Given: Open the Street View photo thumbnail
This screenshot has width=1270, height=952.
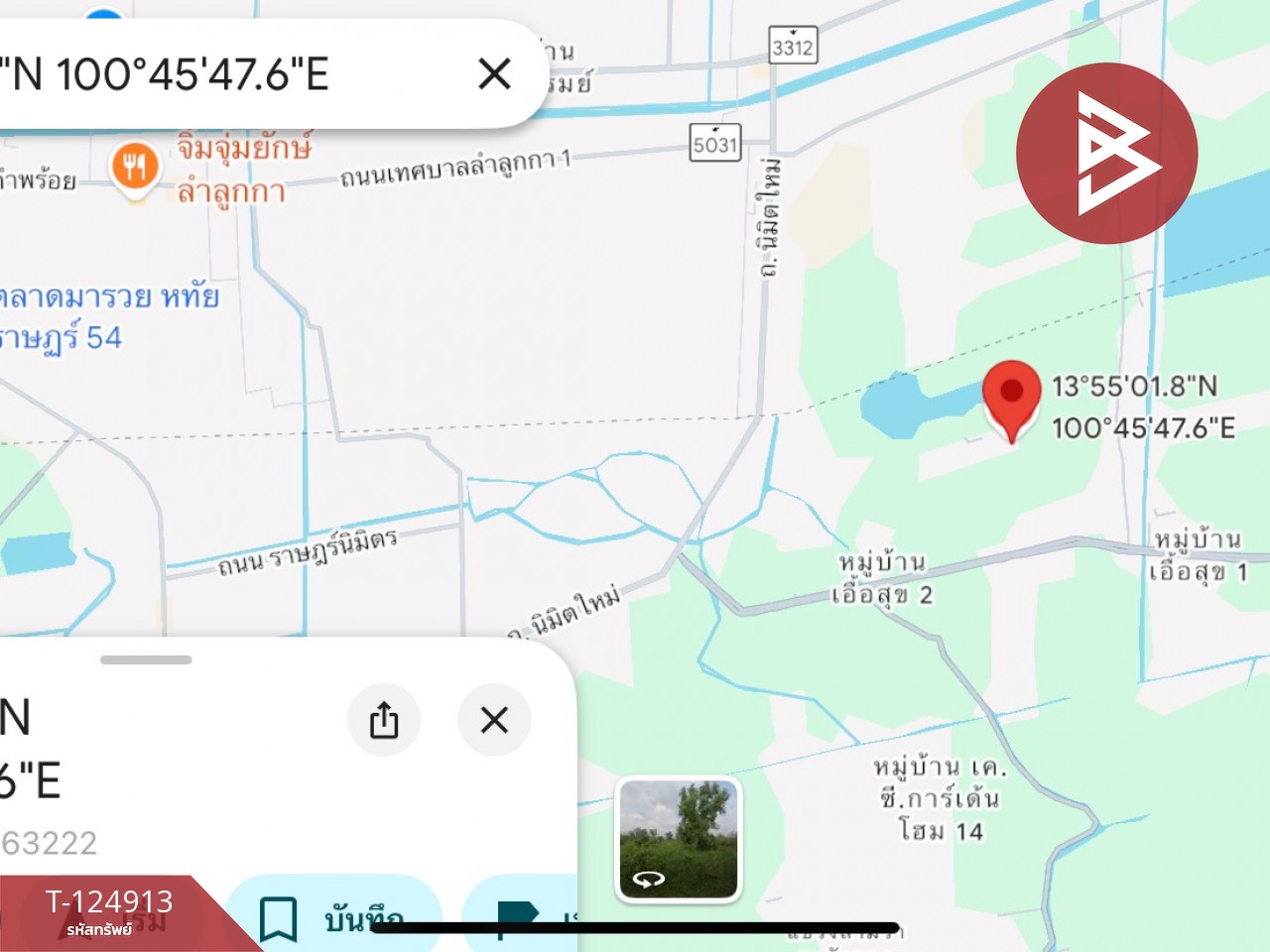Looking at the screenshot, I should click(679, 839).
